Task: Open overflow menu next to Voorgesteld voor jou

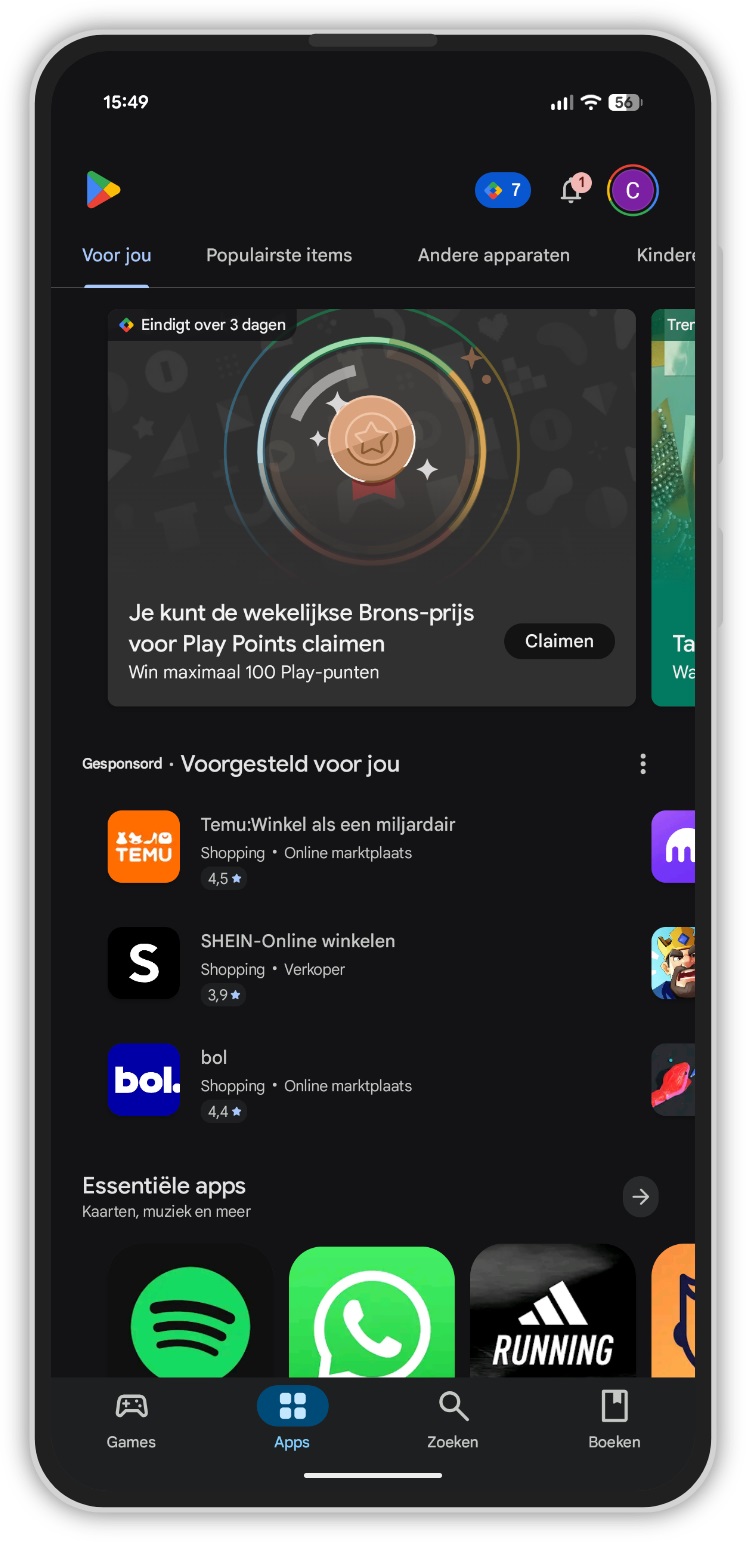Action: click(x=642, y=764)
